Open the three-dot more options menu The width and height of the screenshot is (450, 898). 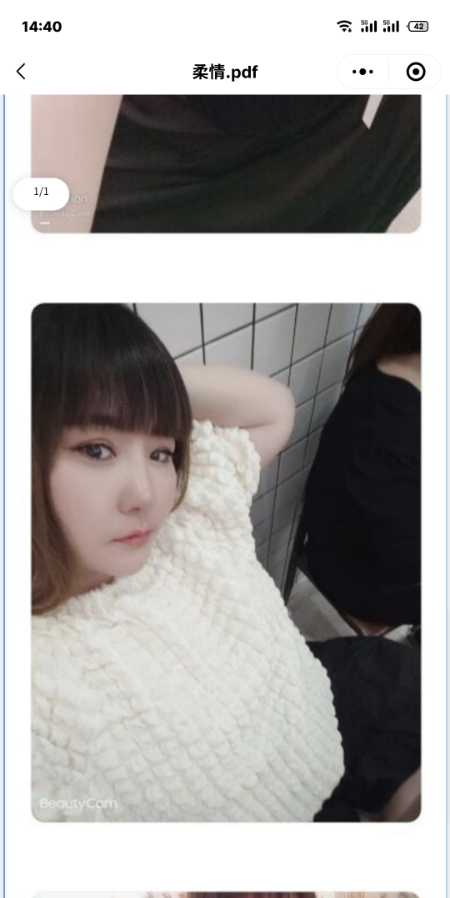pyautogui.click(x=362, y=72)
